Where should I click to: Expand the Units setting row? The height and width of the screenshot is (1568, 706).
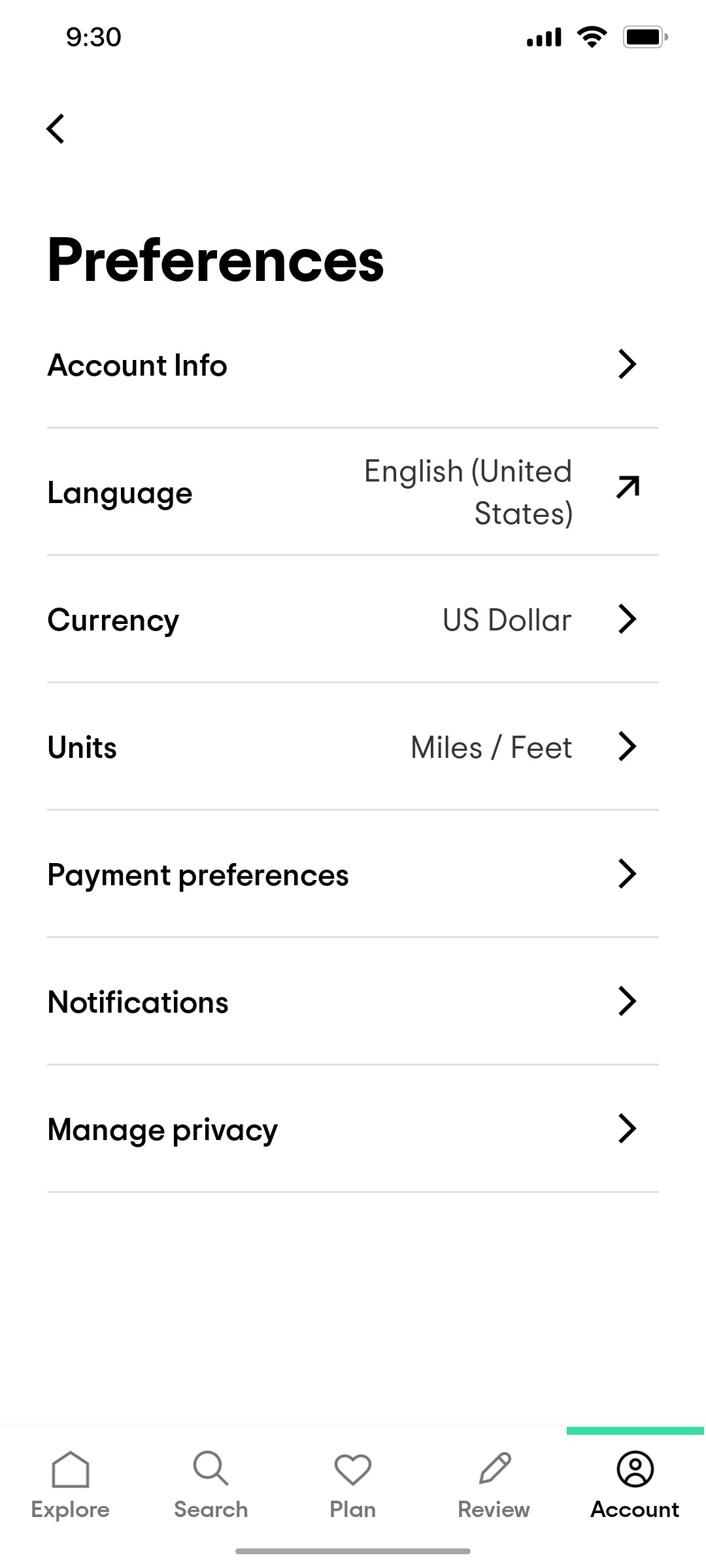coord(353,747)
